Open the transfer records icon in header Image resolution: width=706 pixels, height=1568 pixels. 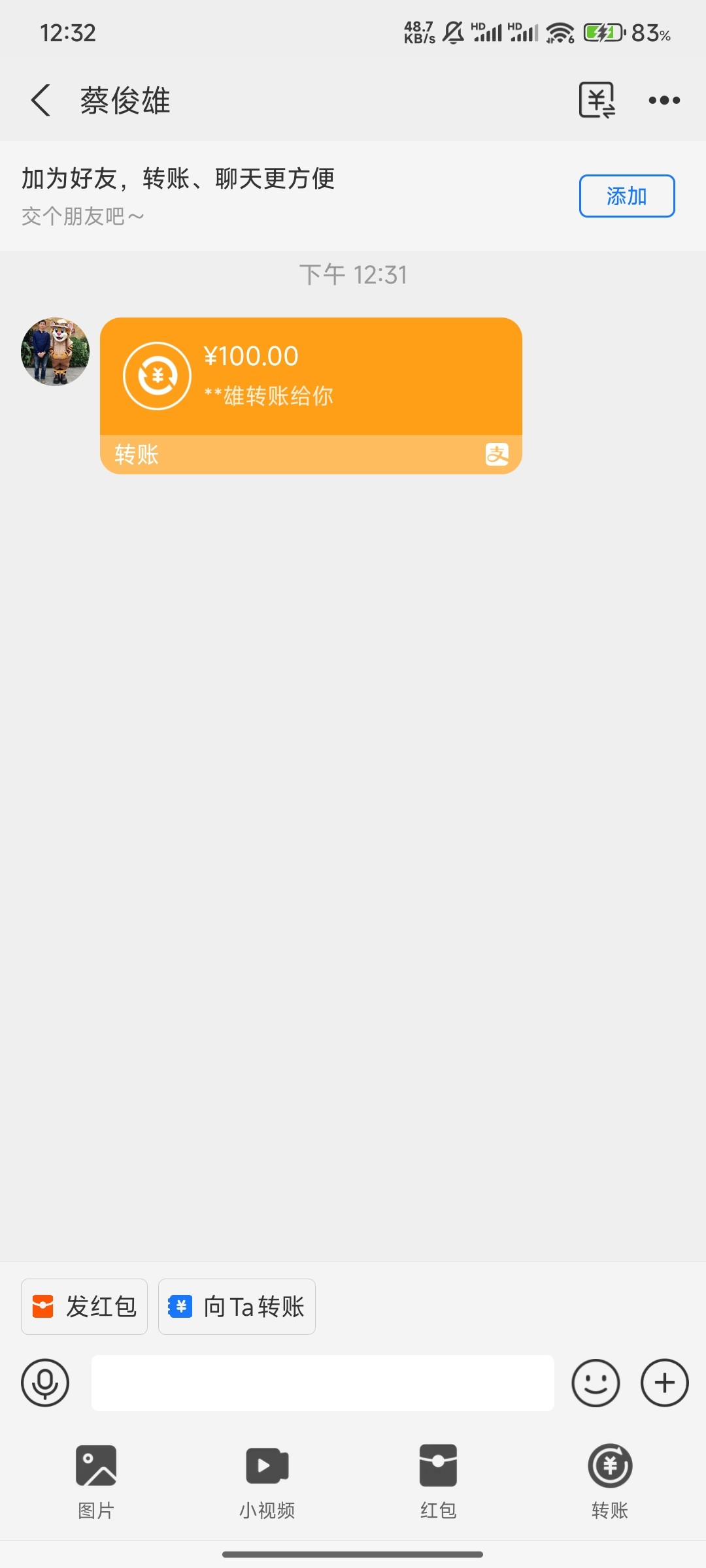(597, 101)
